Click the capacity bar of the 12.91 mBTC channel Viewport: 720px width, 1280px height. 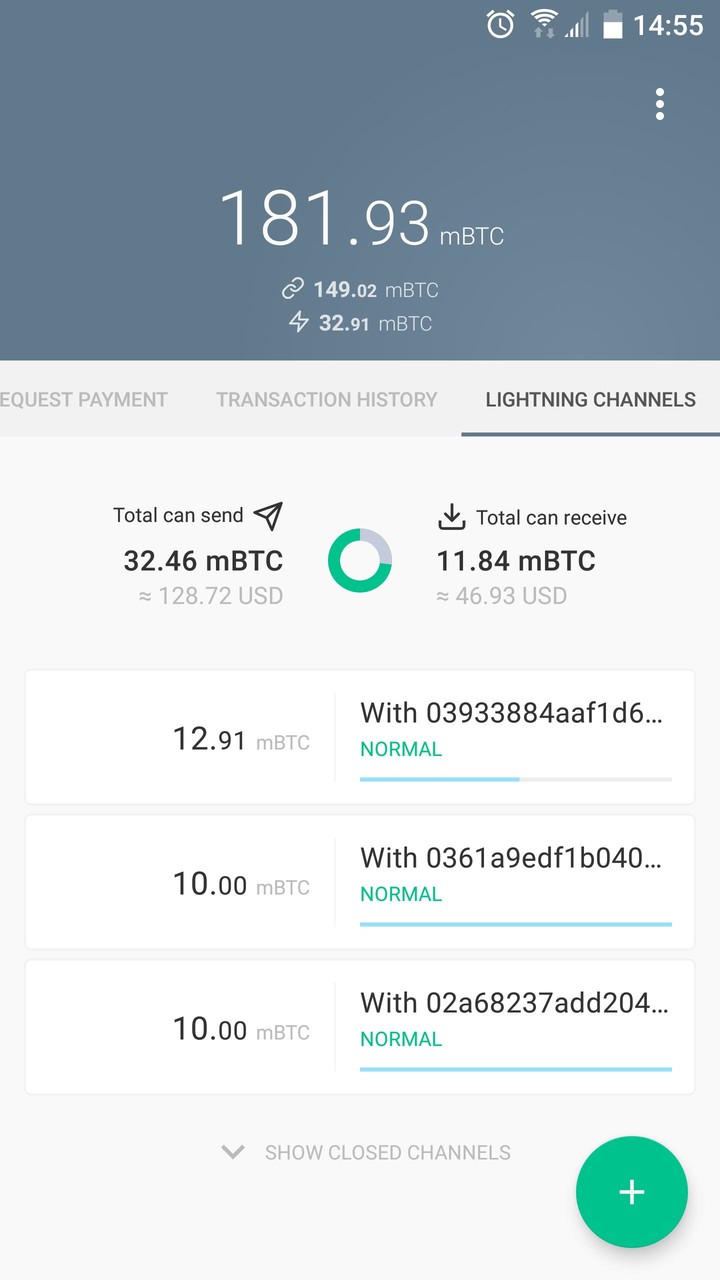tap(516, 781)
